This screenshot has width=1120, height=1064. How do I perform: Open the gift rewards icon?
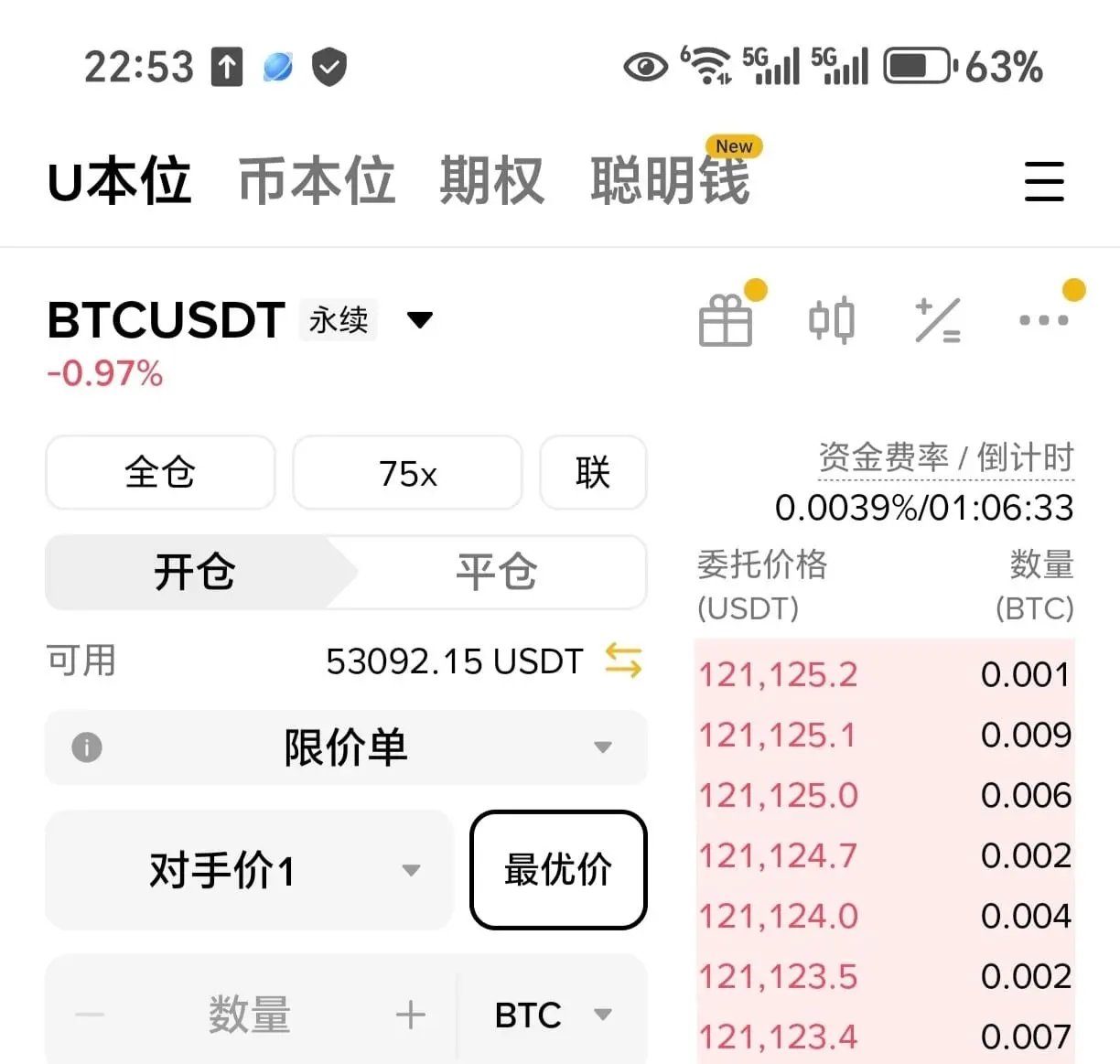(x=726, y=320)
